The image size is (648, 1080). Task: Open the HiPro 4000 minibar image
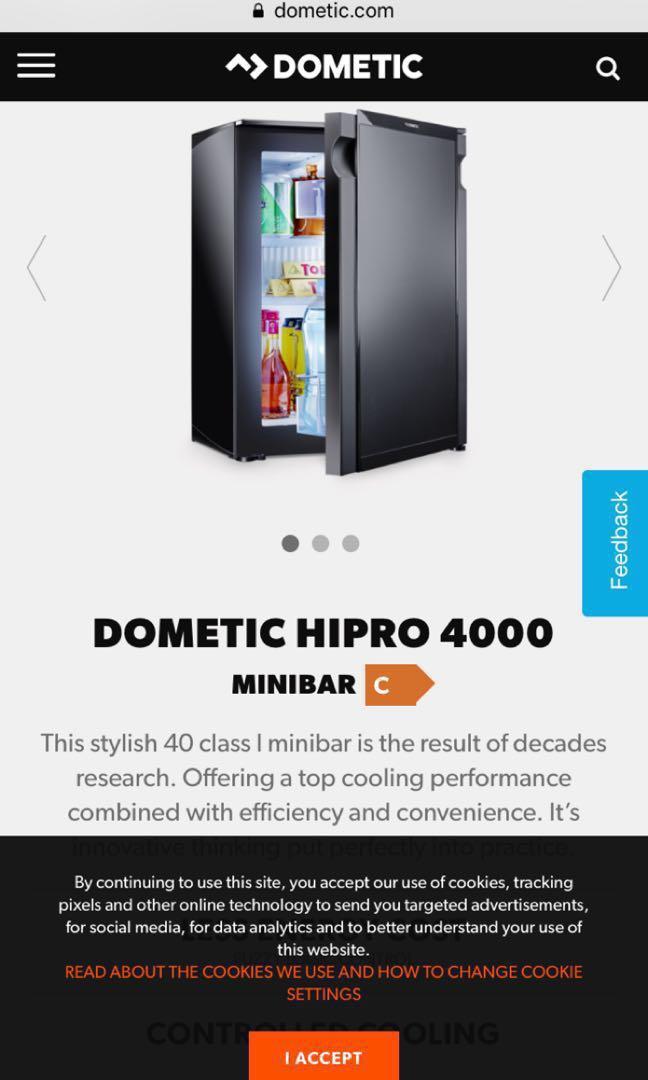pyautogui.click(x=328, y=290)
